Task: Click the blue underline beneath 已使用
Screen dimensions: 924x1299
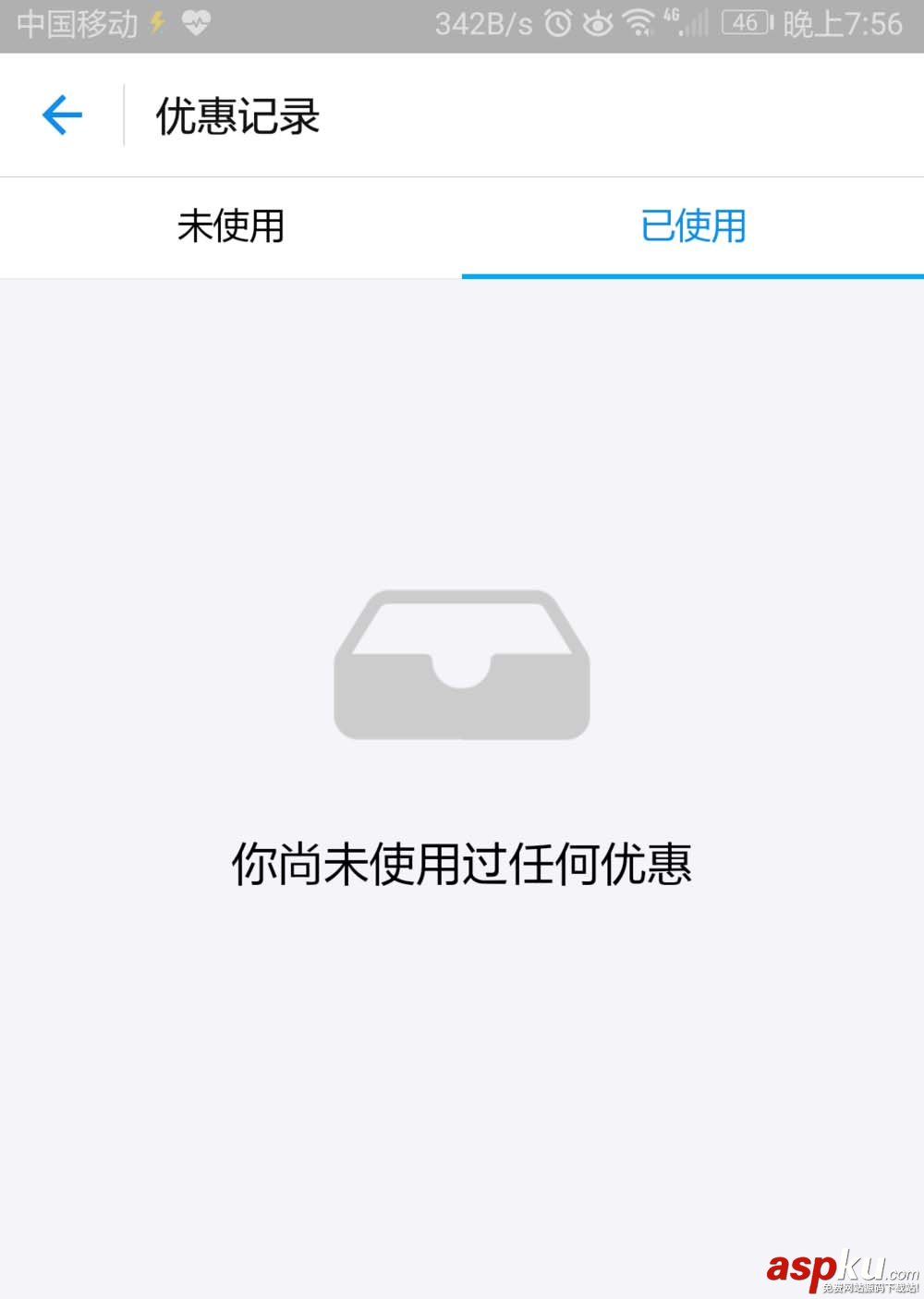Action: click(x=695, y=274)
